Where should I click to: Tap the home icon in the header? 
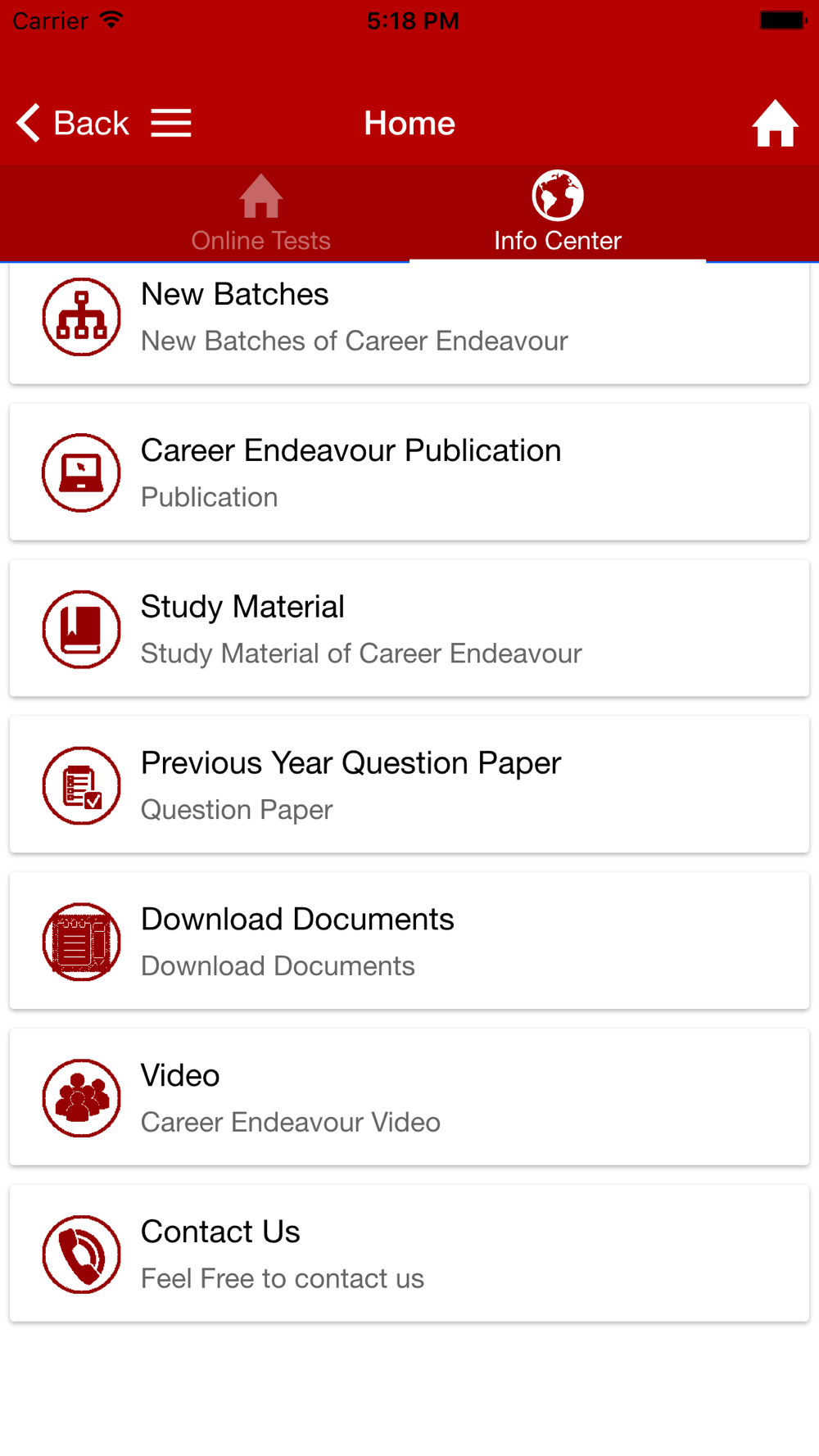point(774,124)
